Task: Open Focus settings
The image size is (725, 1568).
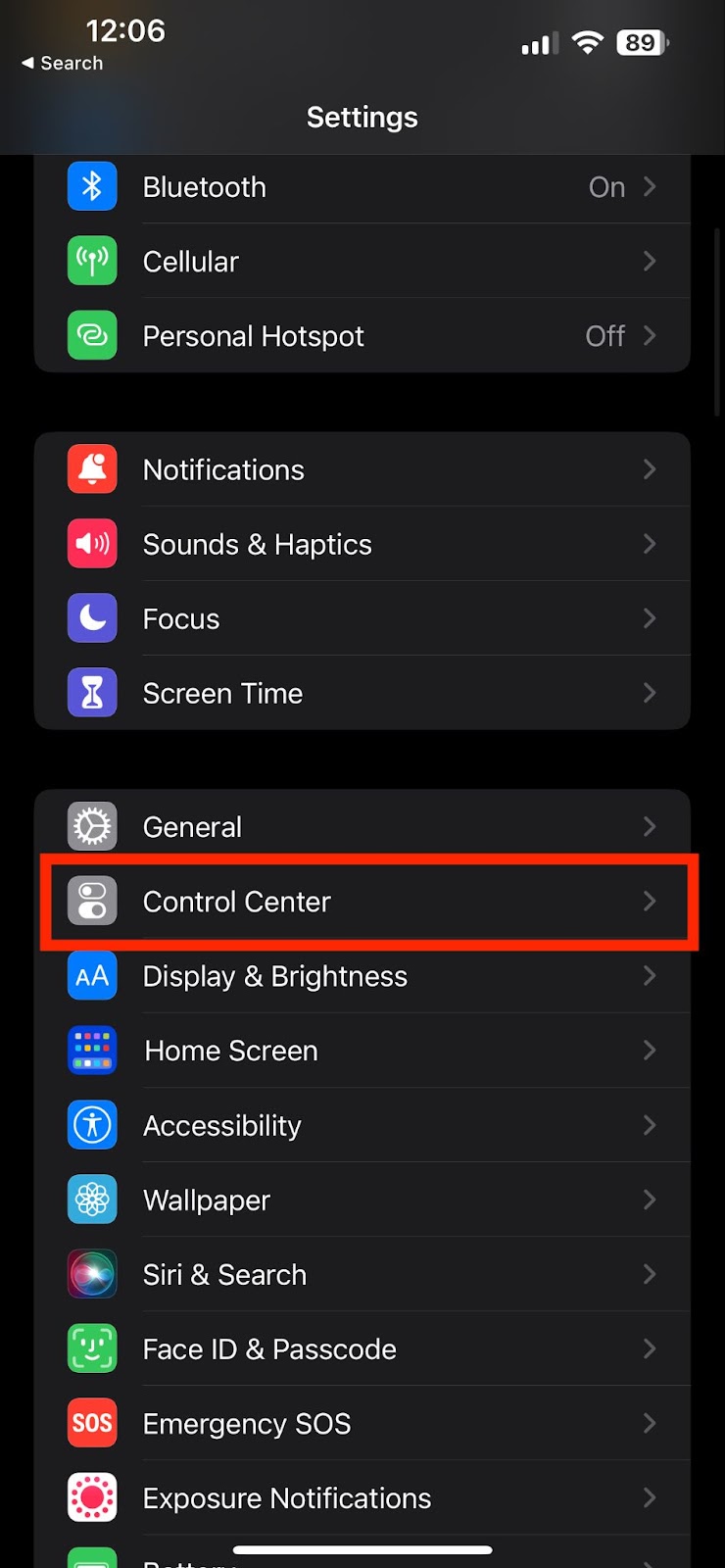Action: 362,618
